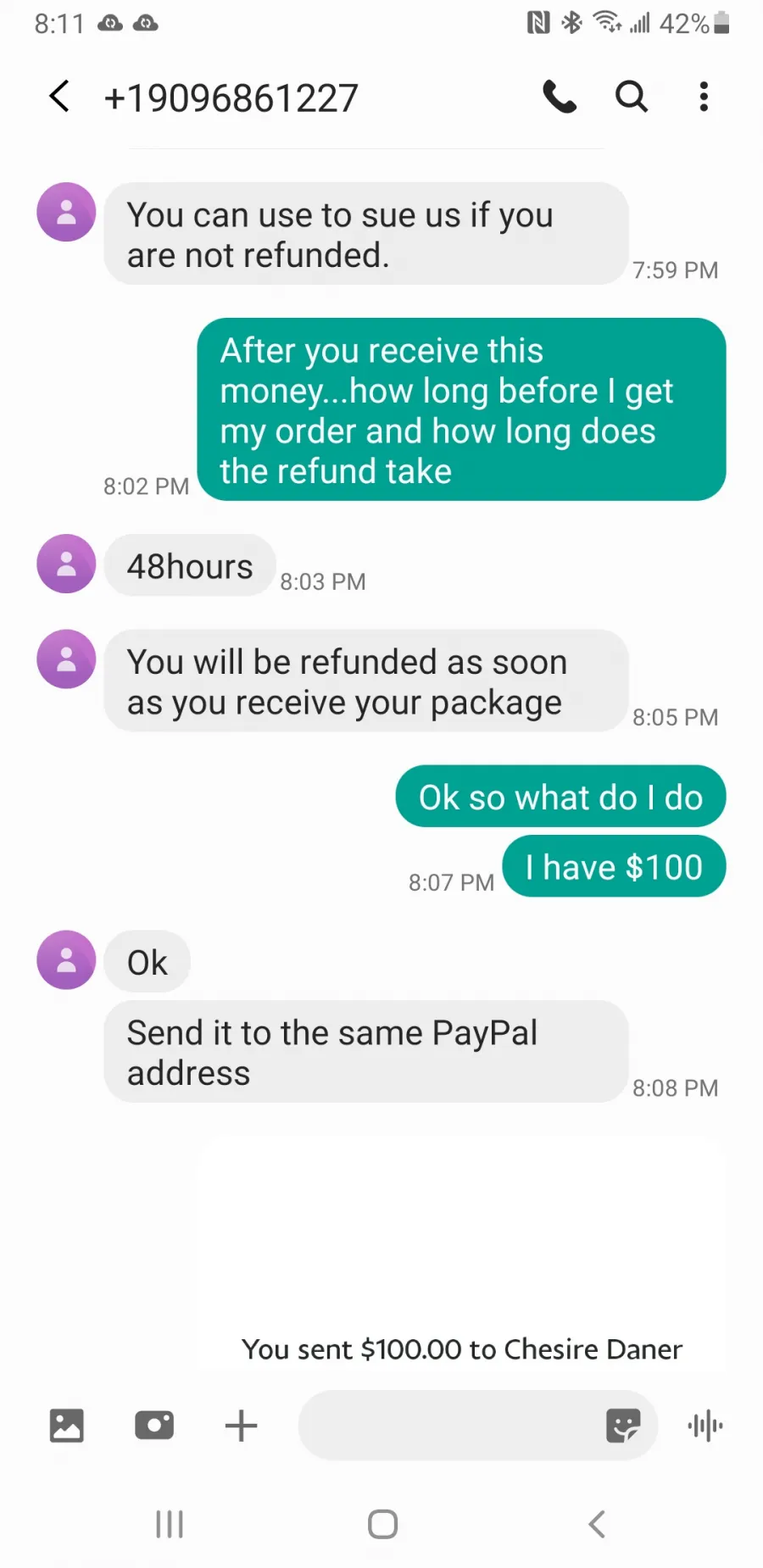Open the sticker and emoji picker
Image resolution: width=763 pixels, height=1568 pixels.
623,1426
